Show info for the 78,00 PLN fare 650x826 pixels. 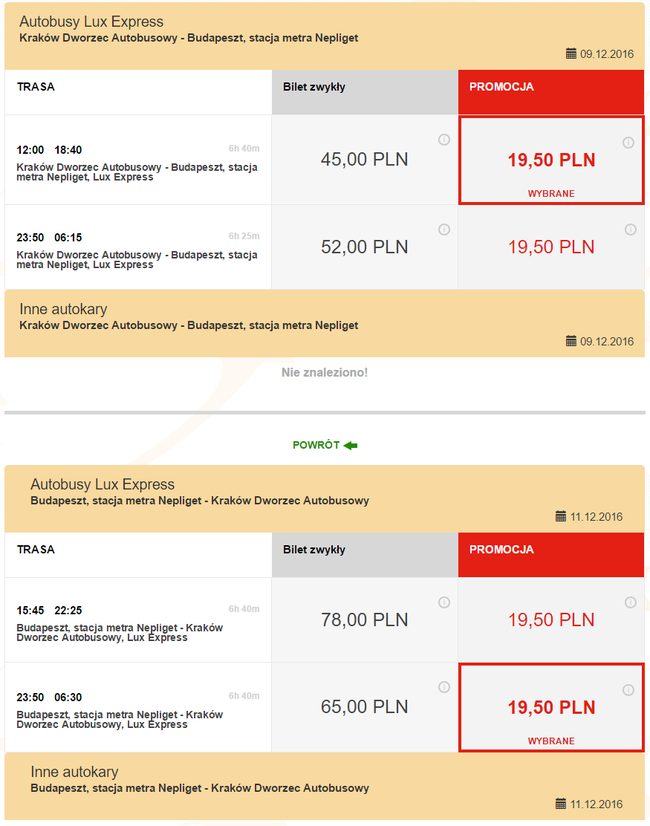[444, 603]
